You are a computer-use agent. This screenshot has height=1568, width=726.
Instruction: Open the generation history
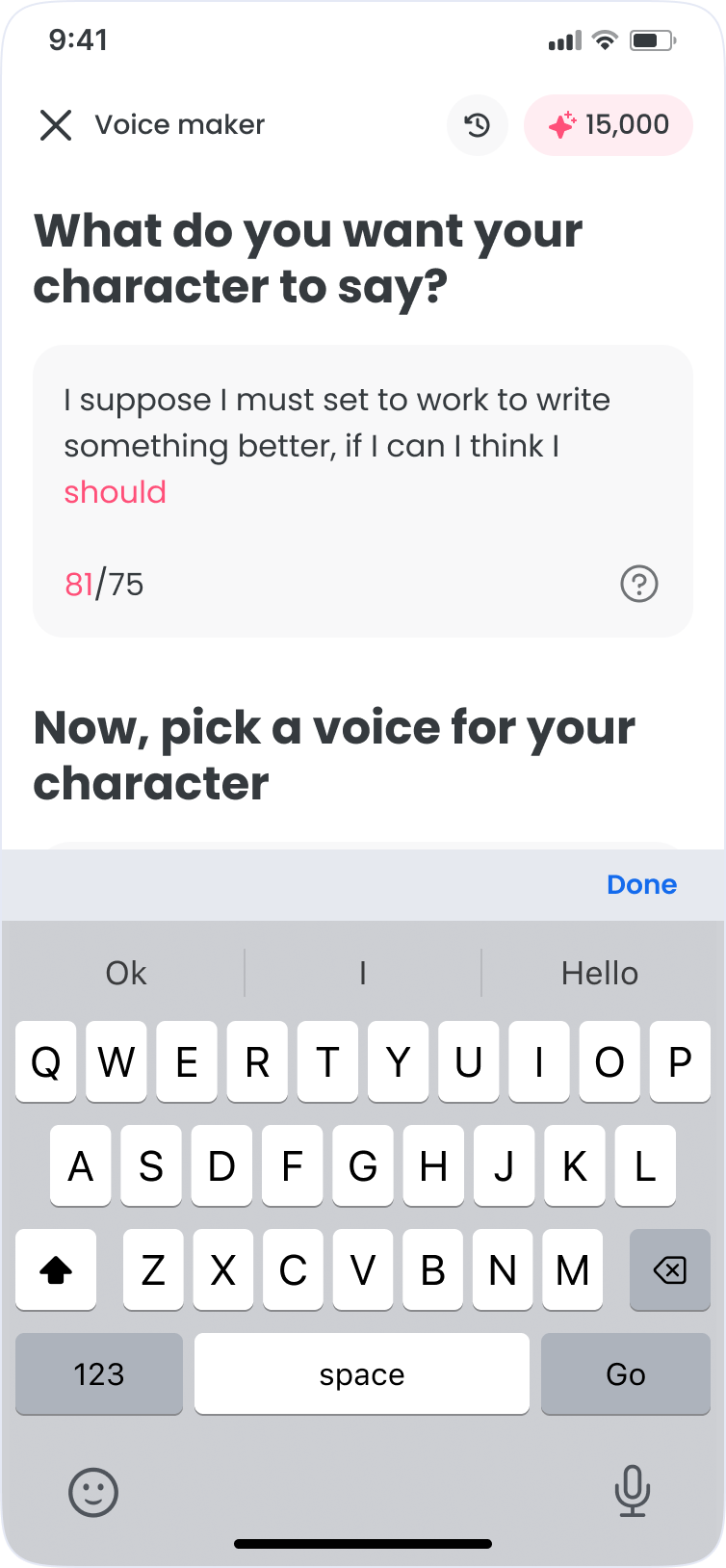click(x=478, y=125)
